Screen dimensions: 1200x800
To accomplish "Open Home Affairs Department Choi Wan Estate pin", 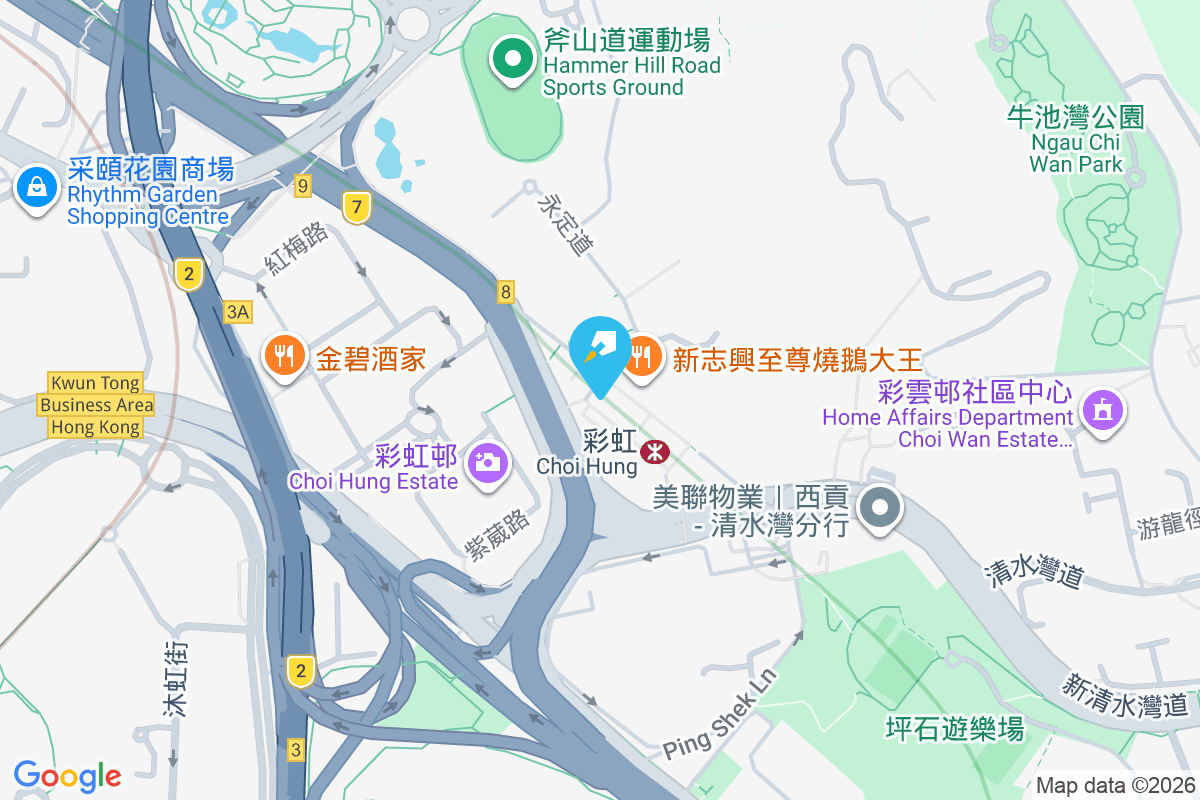I will point(1103,410).
